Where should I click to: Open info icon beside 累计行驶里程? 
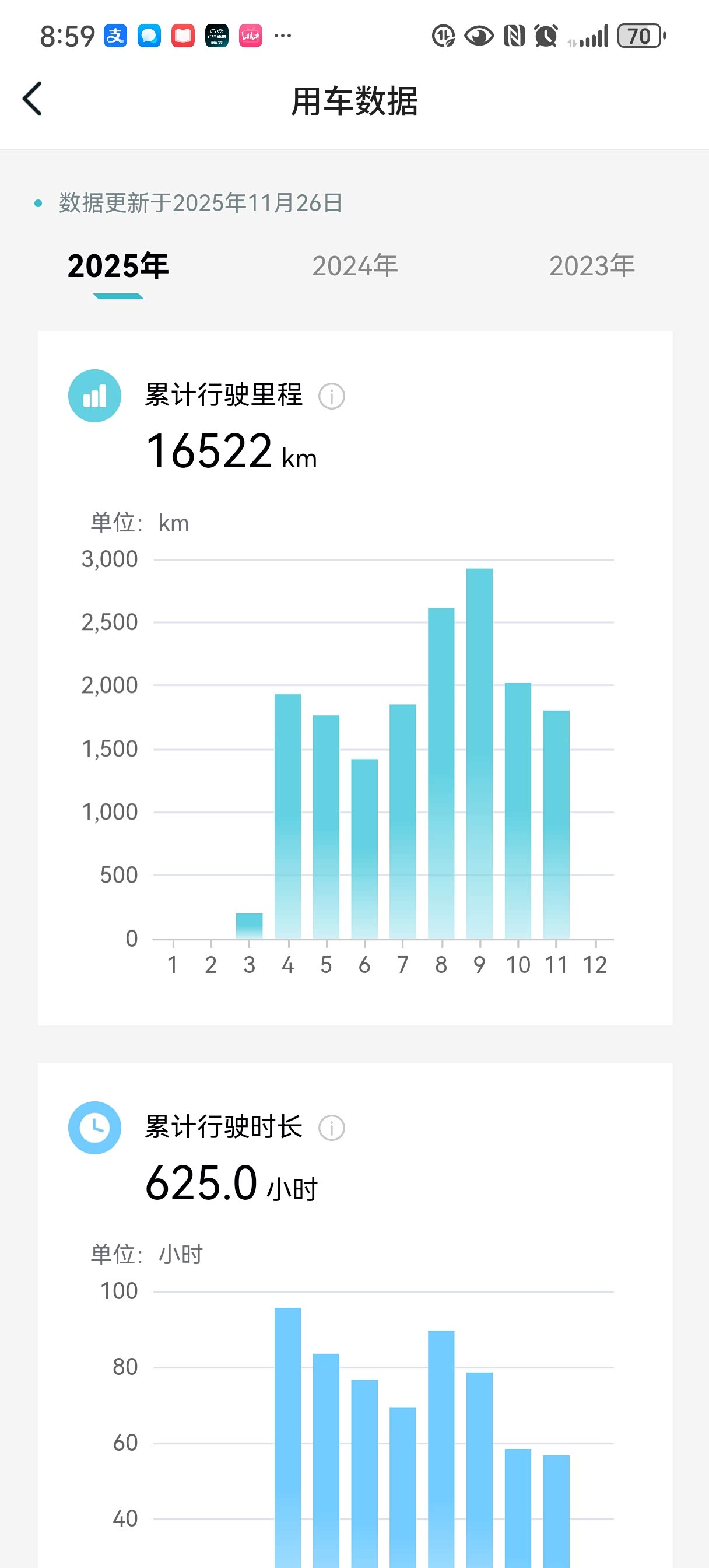tap(332, 396)
